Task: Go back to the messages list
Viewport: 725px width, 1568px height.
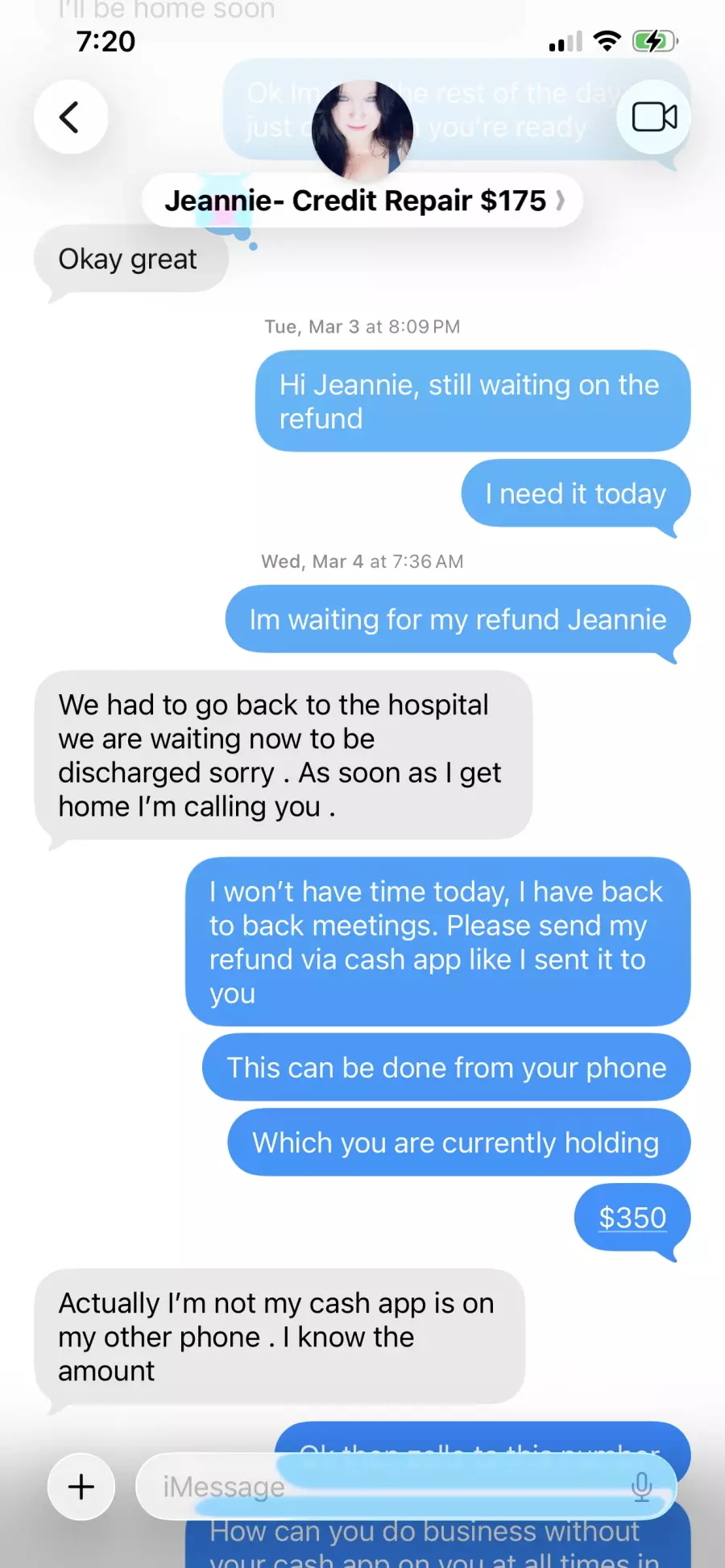Action: coord(71,118)
